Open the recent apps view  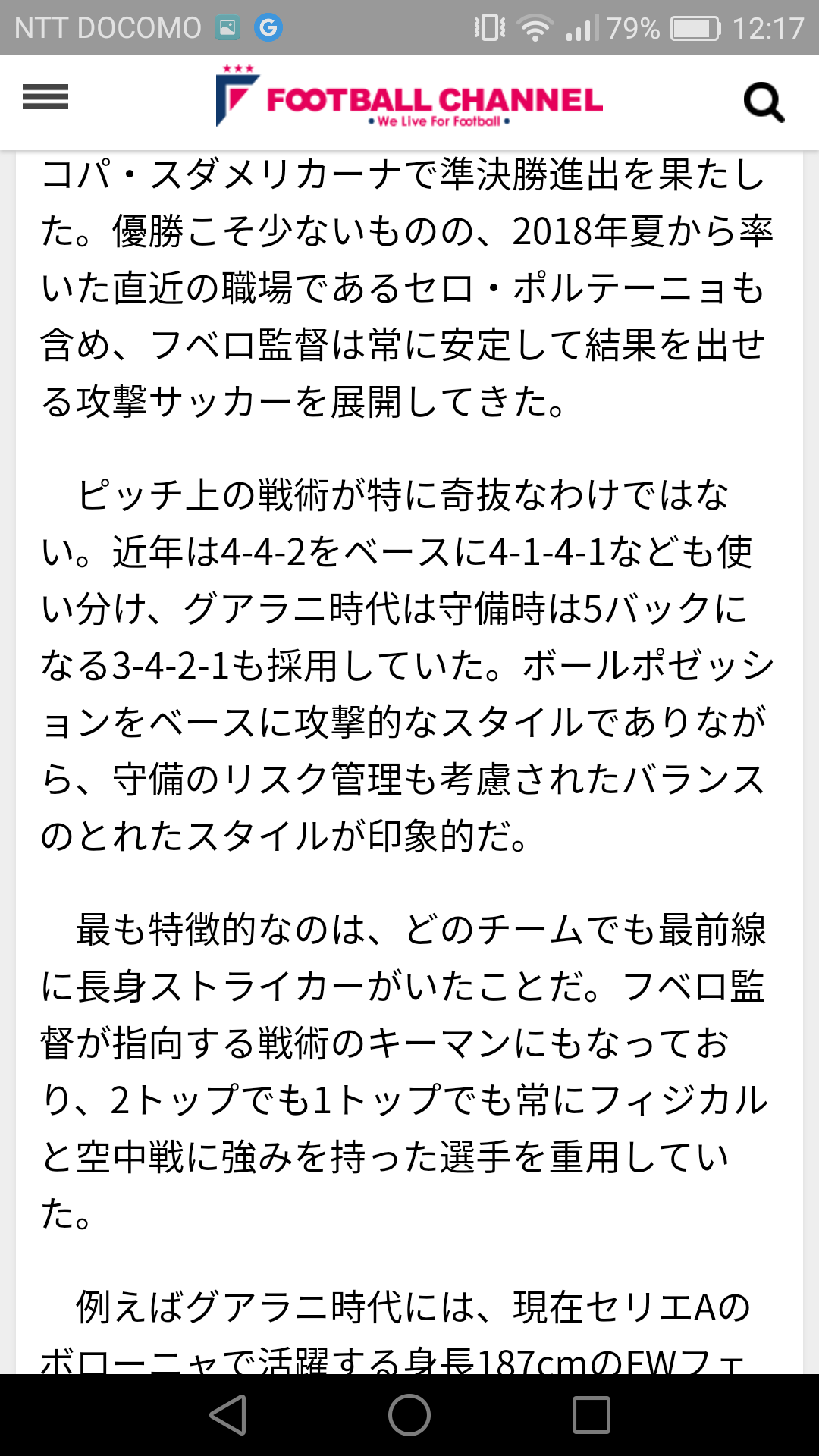(591, 1415)
